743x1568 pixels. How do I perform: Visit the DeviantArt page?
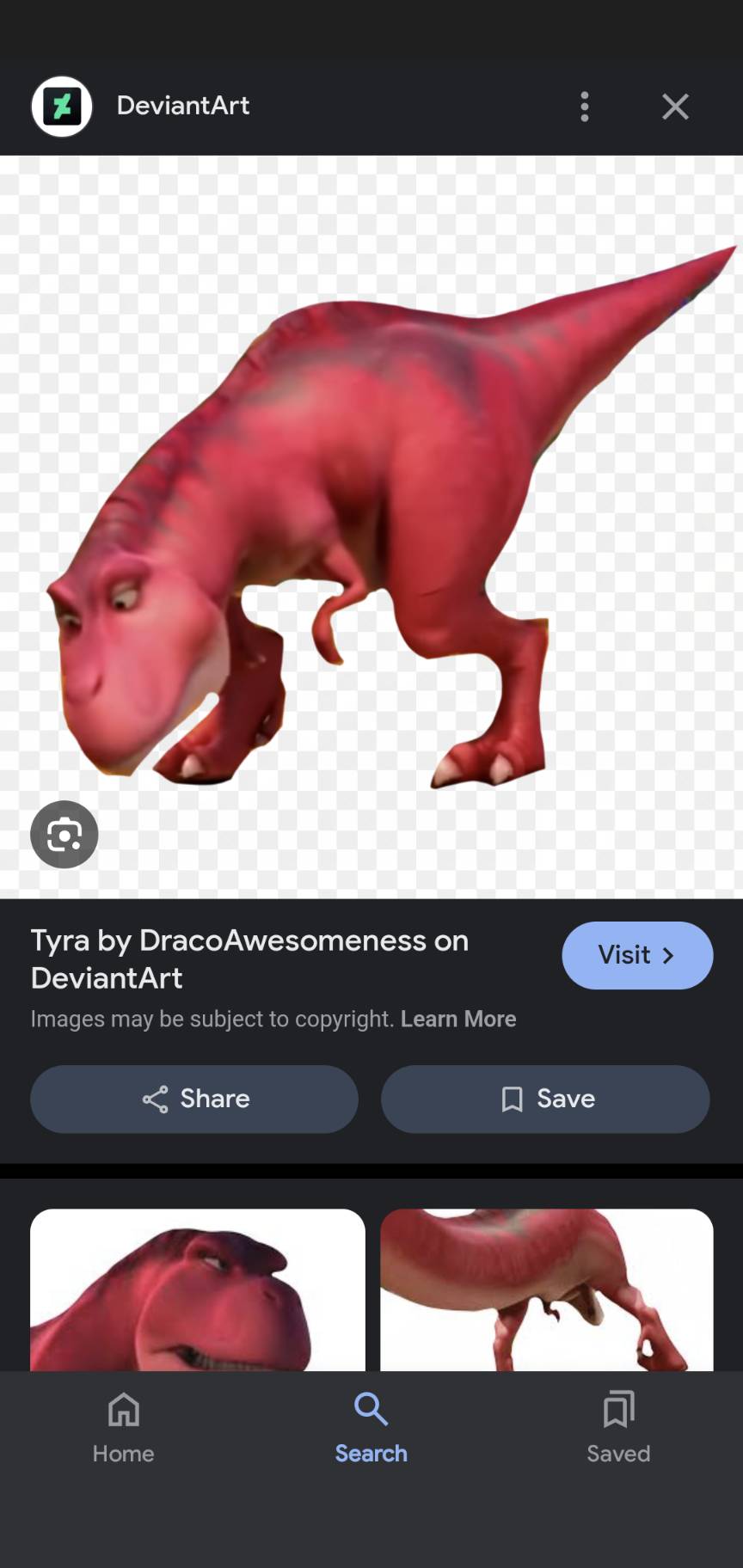pos(637,955)
